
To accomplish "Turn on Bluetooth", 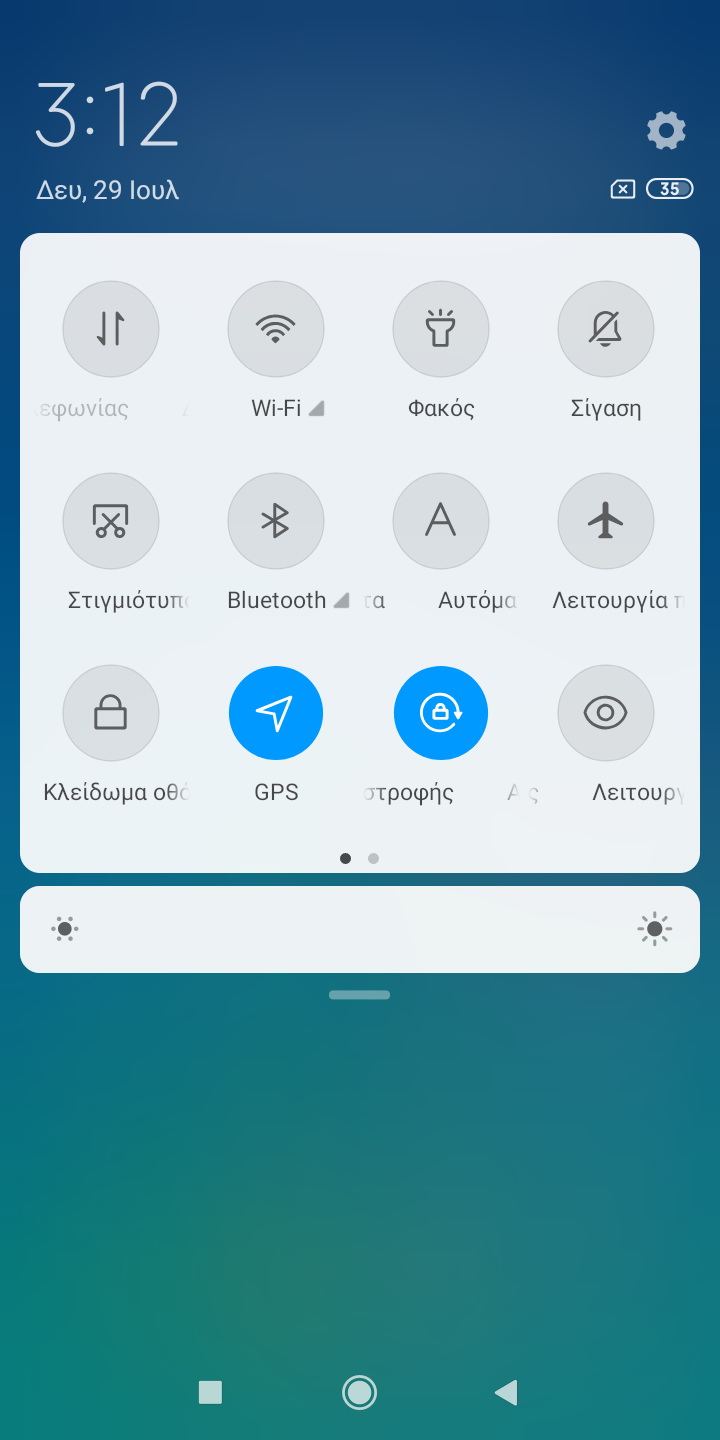I will (276, 521).
